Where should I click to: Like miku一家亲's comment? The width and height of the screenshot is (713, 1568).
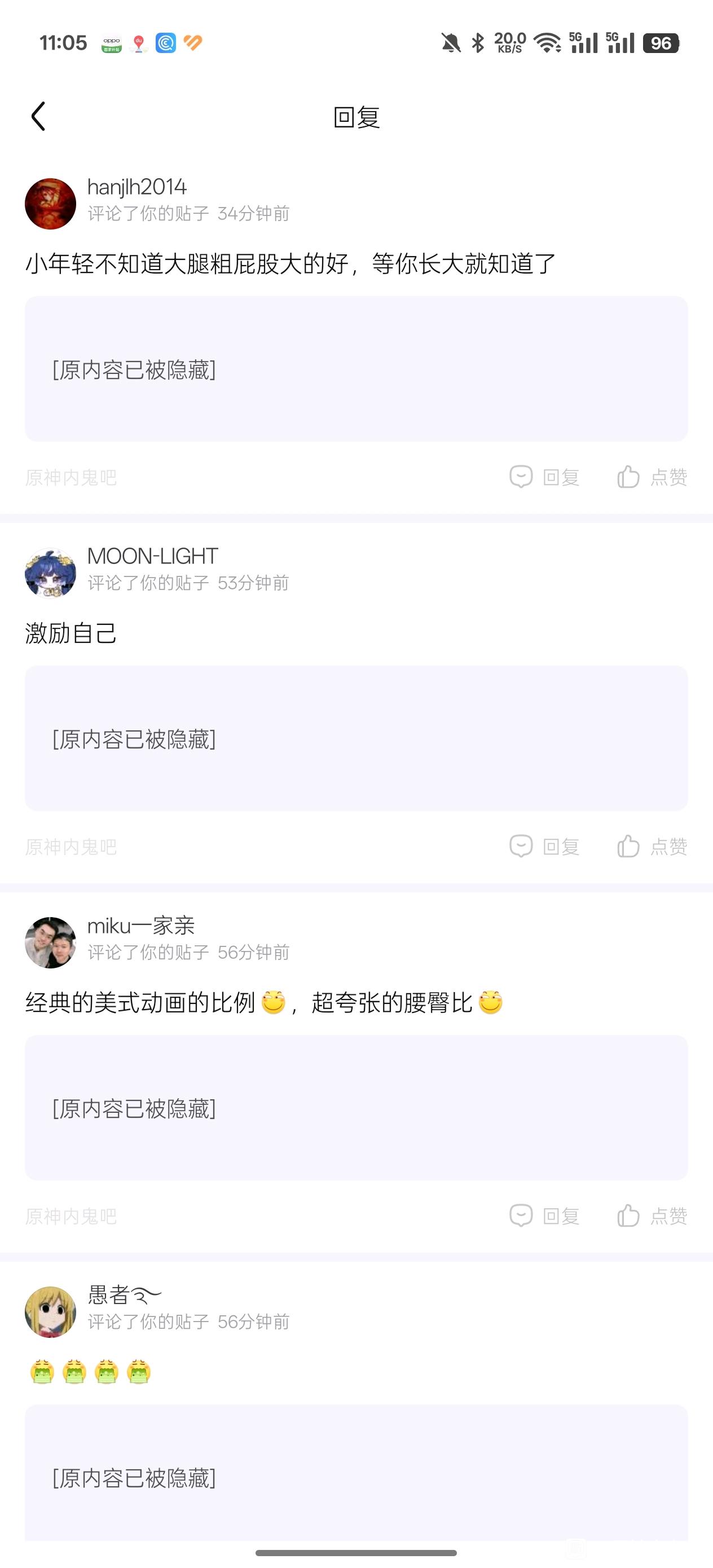(652, 1215)
